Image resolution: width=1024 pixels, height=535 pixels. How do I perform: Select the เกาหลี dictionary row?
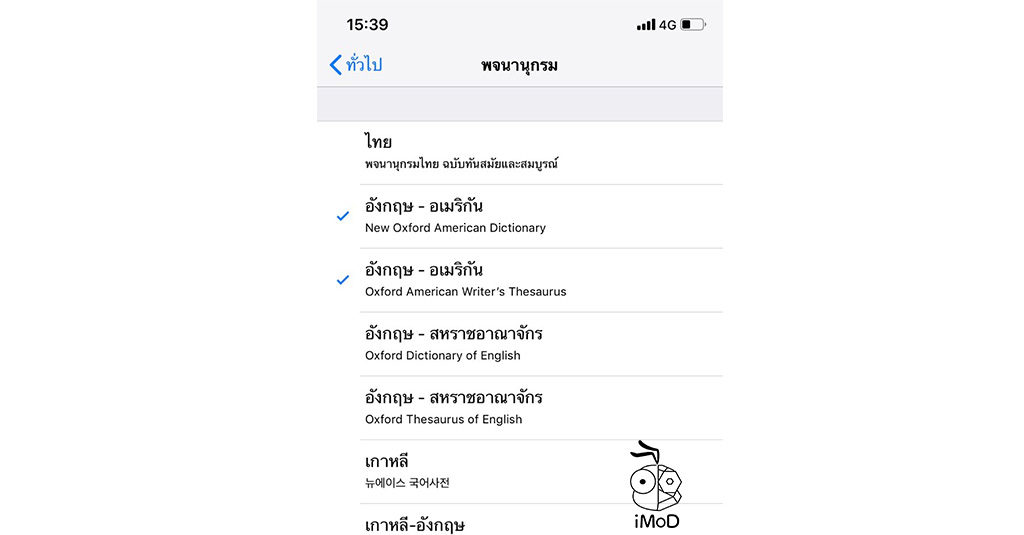pyautogui.click(x=480, y=471)
